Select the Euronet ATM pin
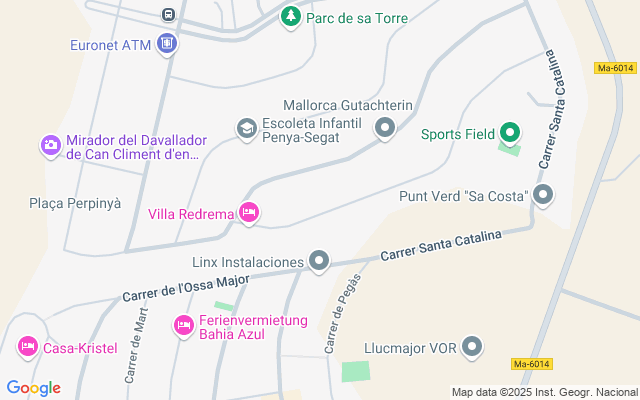This screenshot has height=400, width=640. (x=167, y=45)
